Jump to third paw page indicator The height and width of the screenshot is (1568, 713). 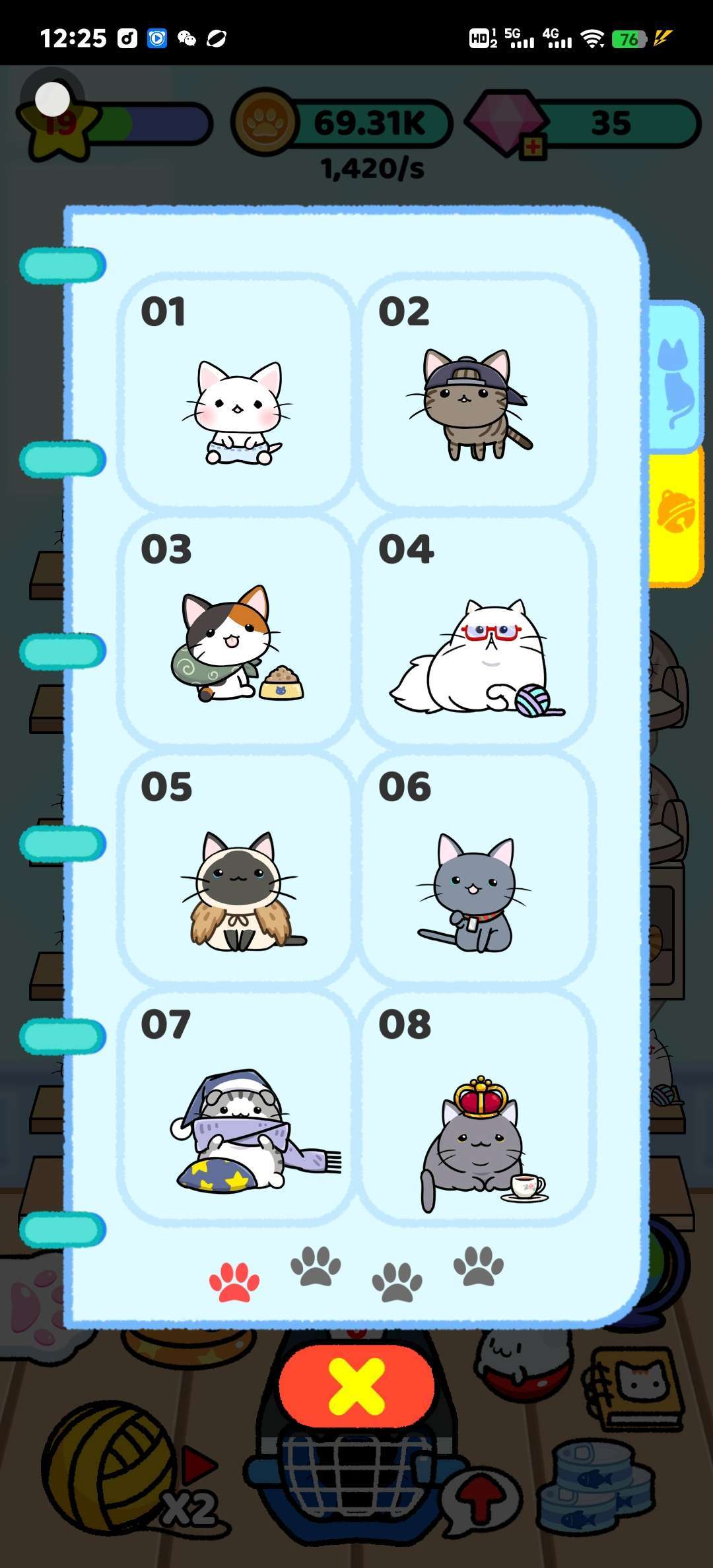(397, 1282)
